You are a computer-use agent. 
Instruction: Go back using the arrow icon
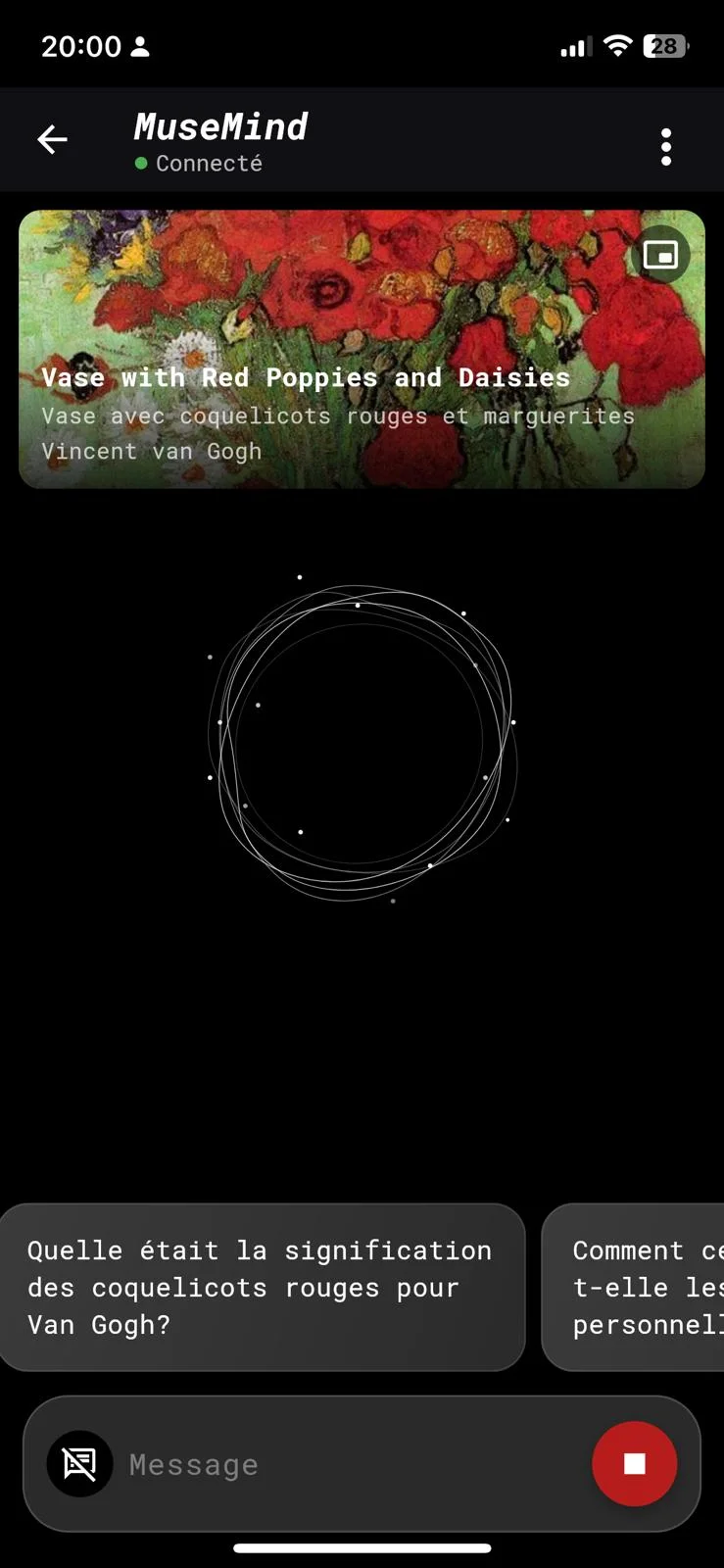click(52, 140)
